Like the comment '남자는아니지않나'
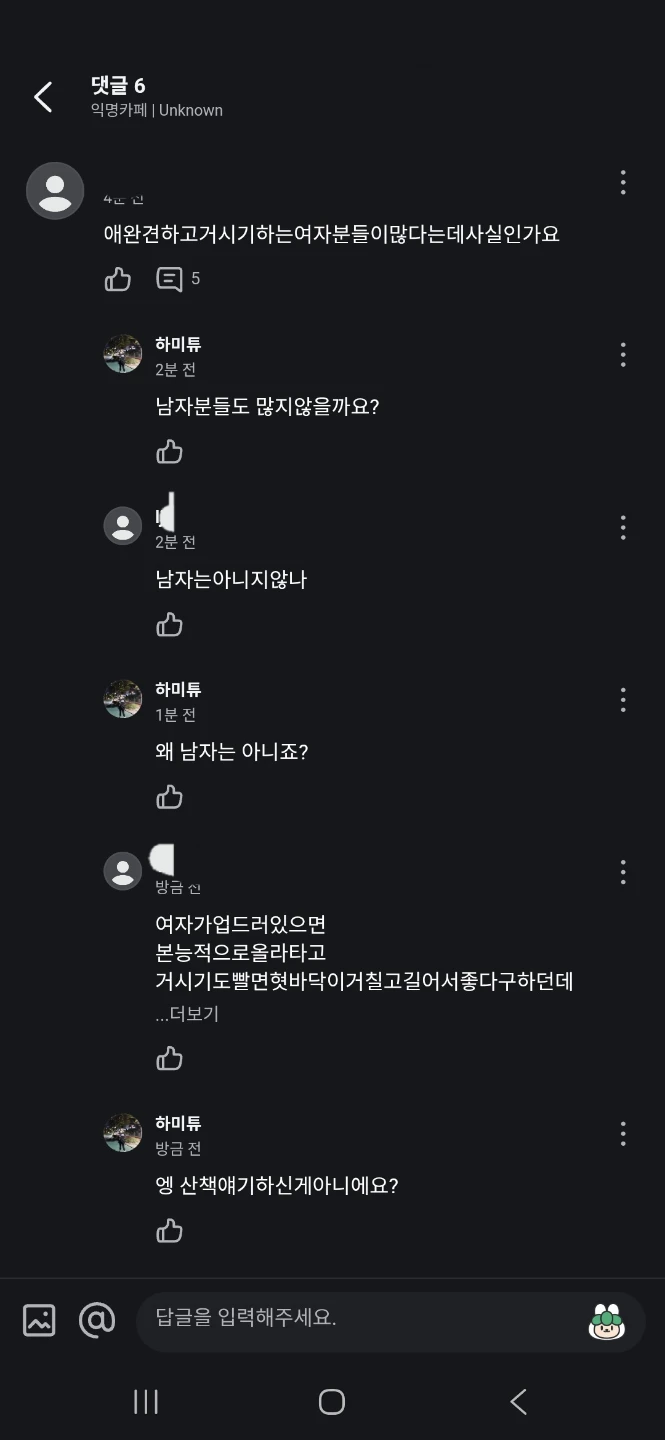 170,625
